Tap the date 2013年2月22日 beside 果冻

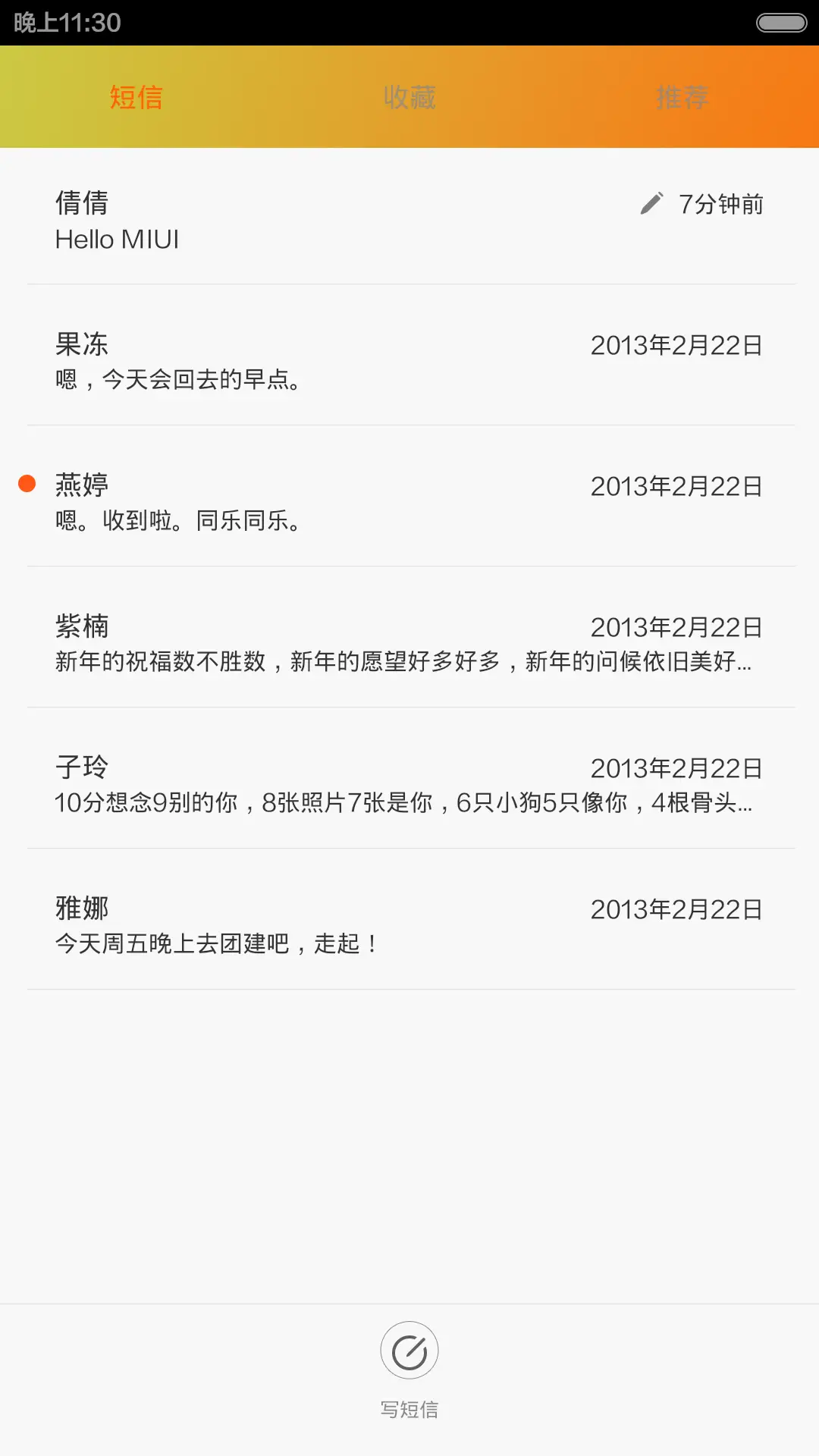pos(674,345)
